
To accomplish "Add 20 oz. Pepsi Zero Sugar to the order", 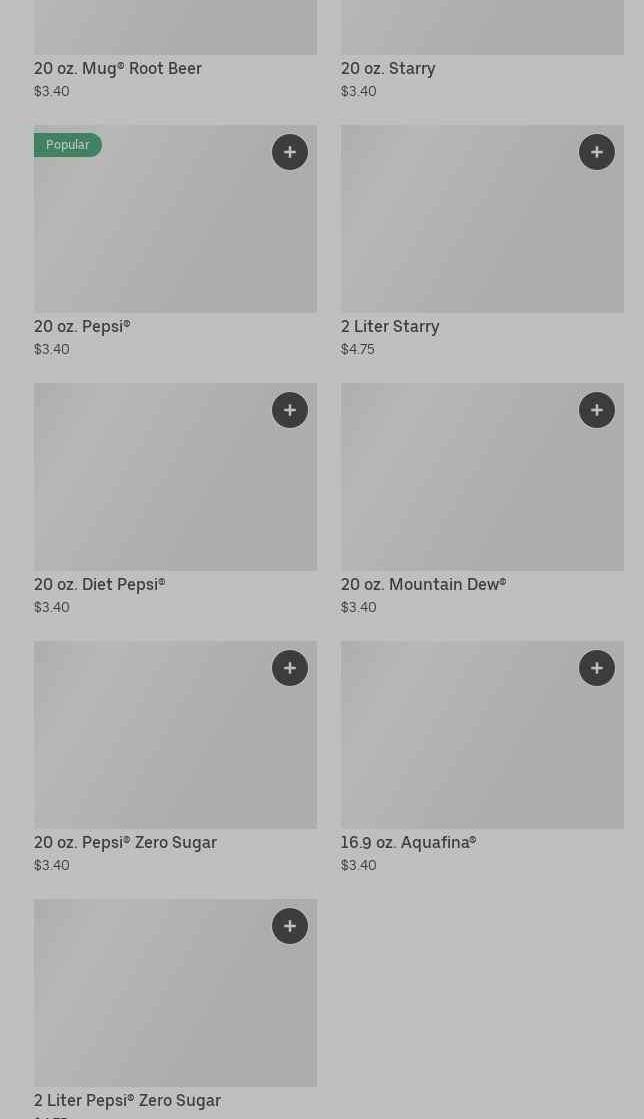I will click(290, 668).
